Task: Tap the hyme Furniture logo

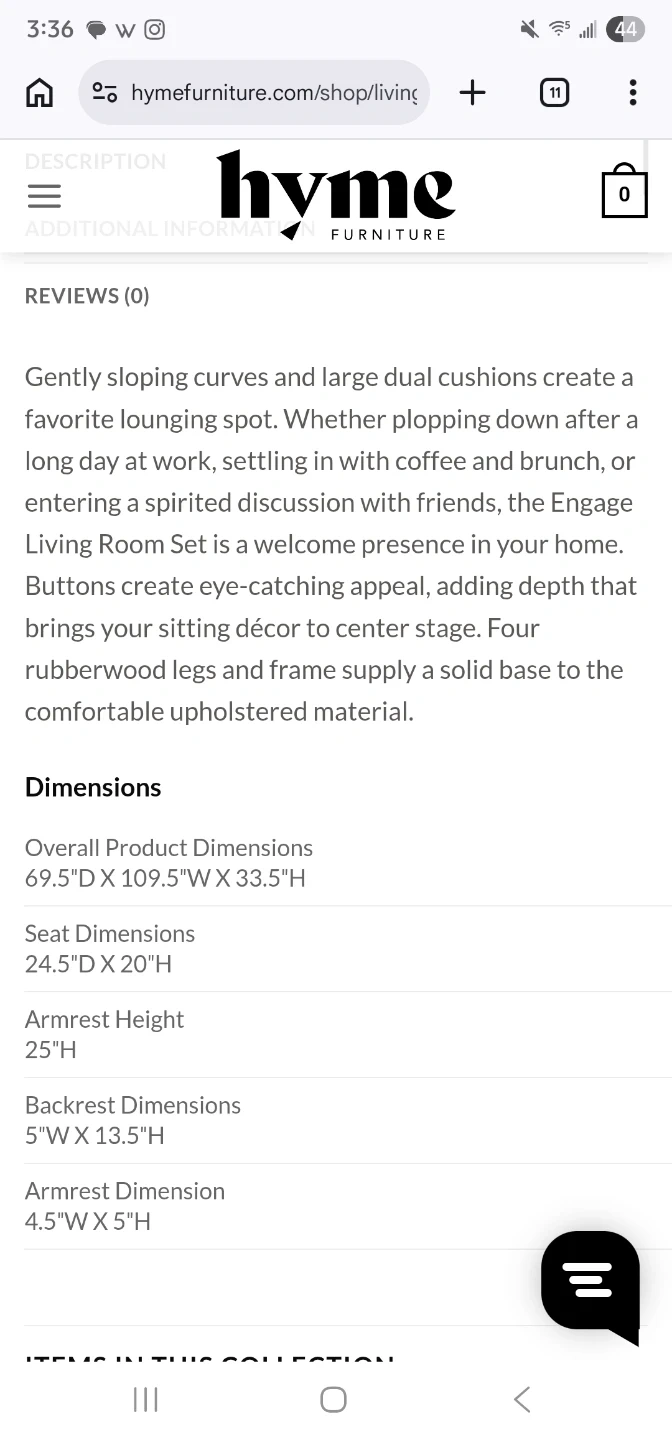Action: 336,195
